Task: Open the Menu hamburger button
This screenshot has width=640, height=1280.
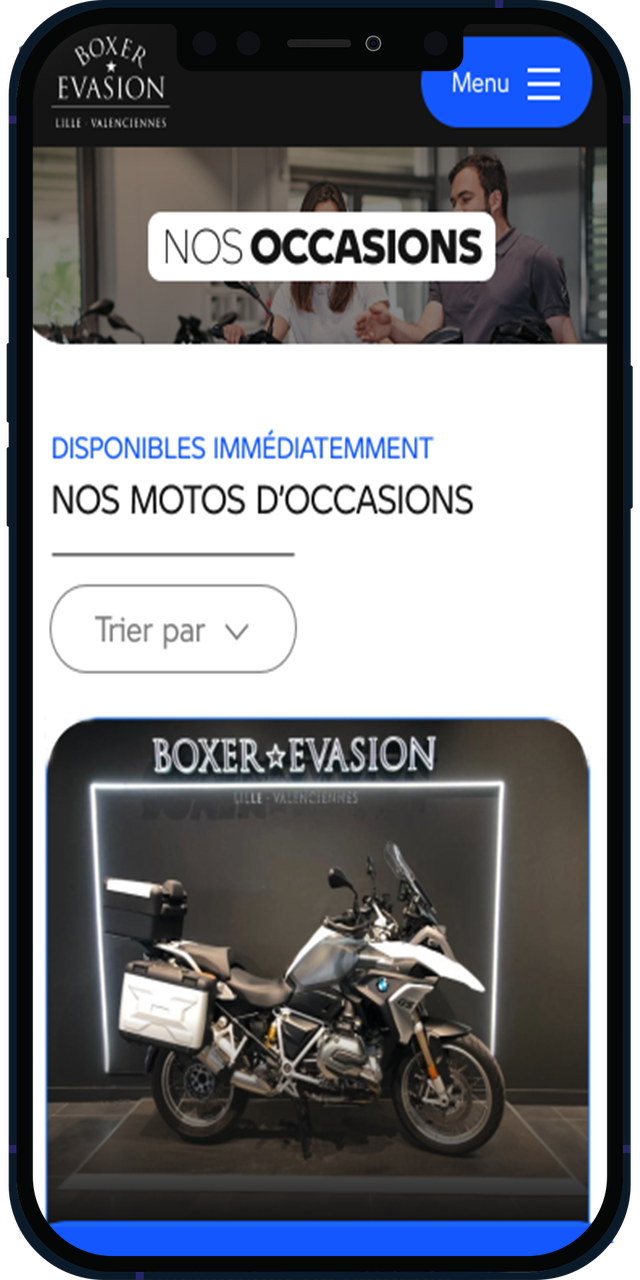Action: coord(507,83)
